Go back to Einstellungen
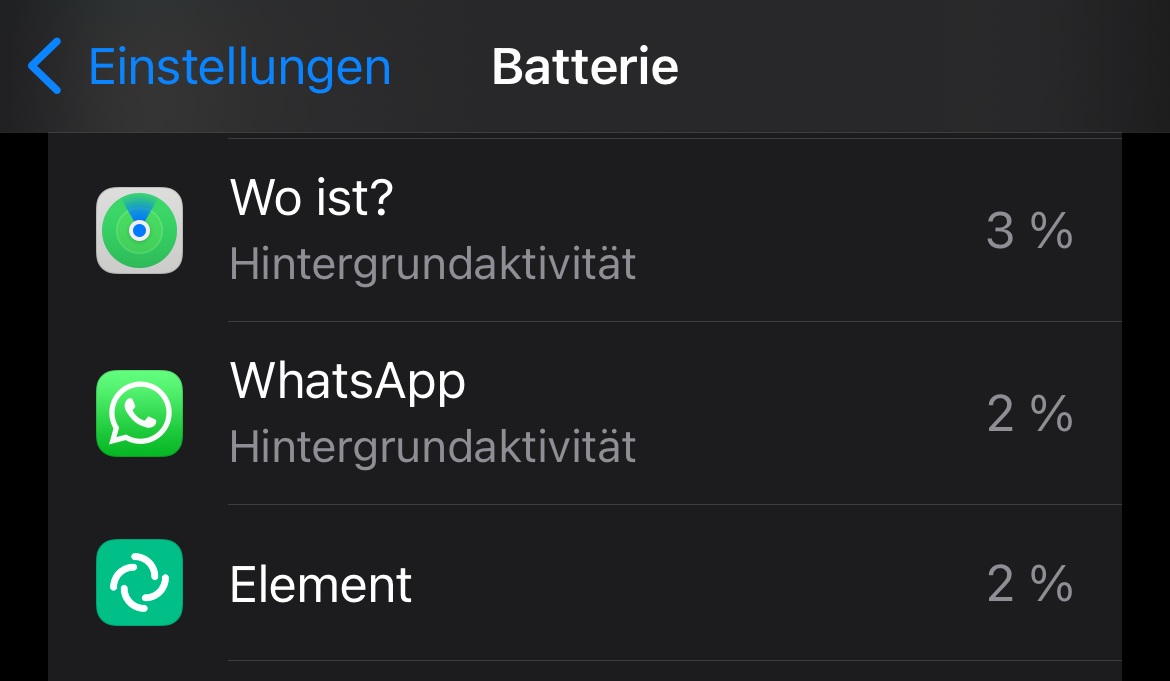The height and width of the screenshot is (681, 1170). tap(210, 67)
